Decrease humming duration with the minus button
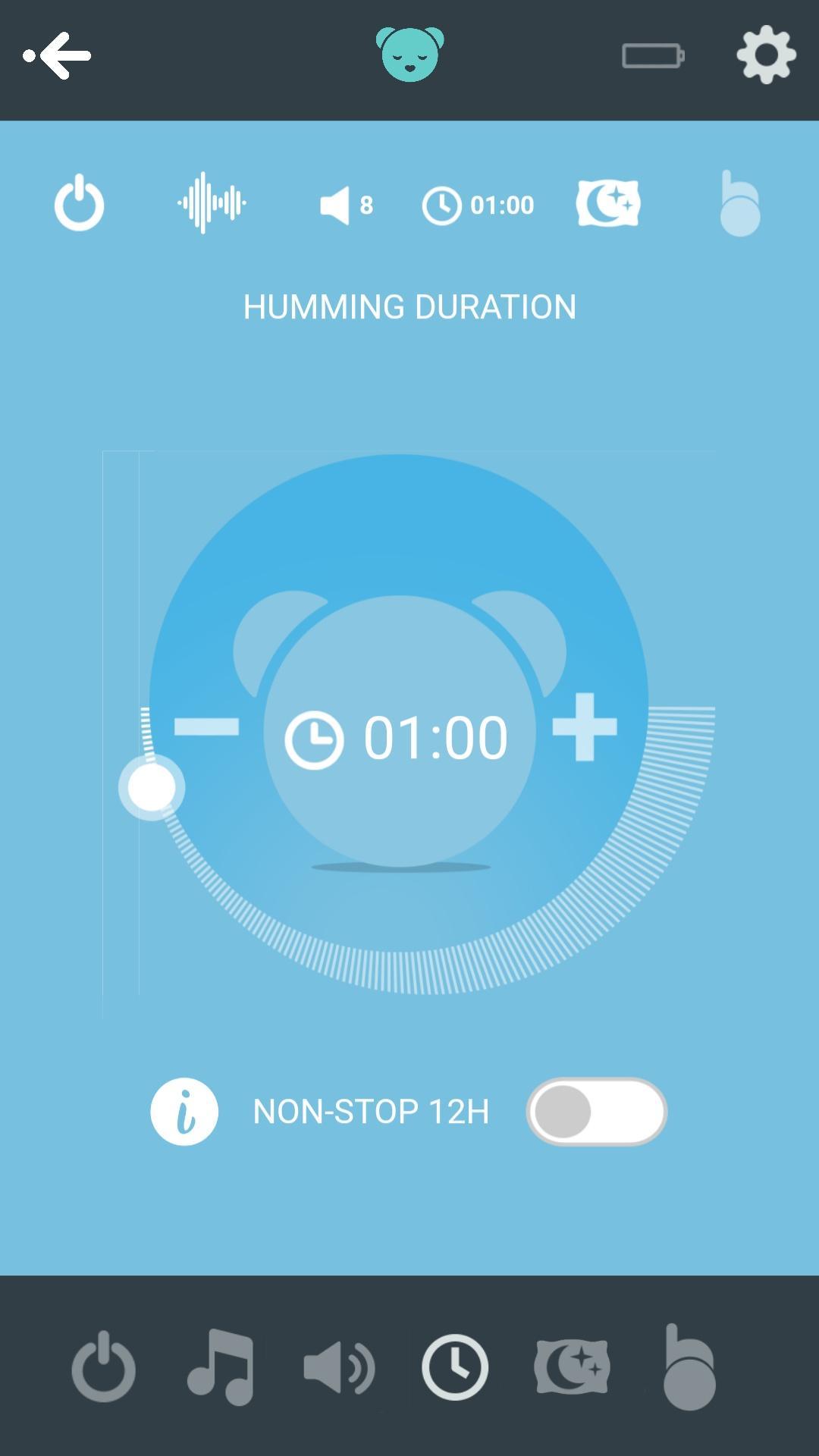Screen dimensions: 819x1456 tap(206, 727)
